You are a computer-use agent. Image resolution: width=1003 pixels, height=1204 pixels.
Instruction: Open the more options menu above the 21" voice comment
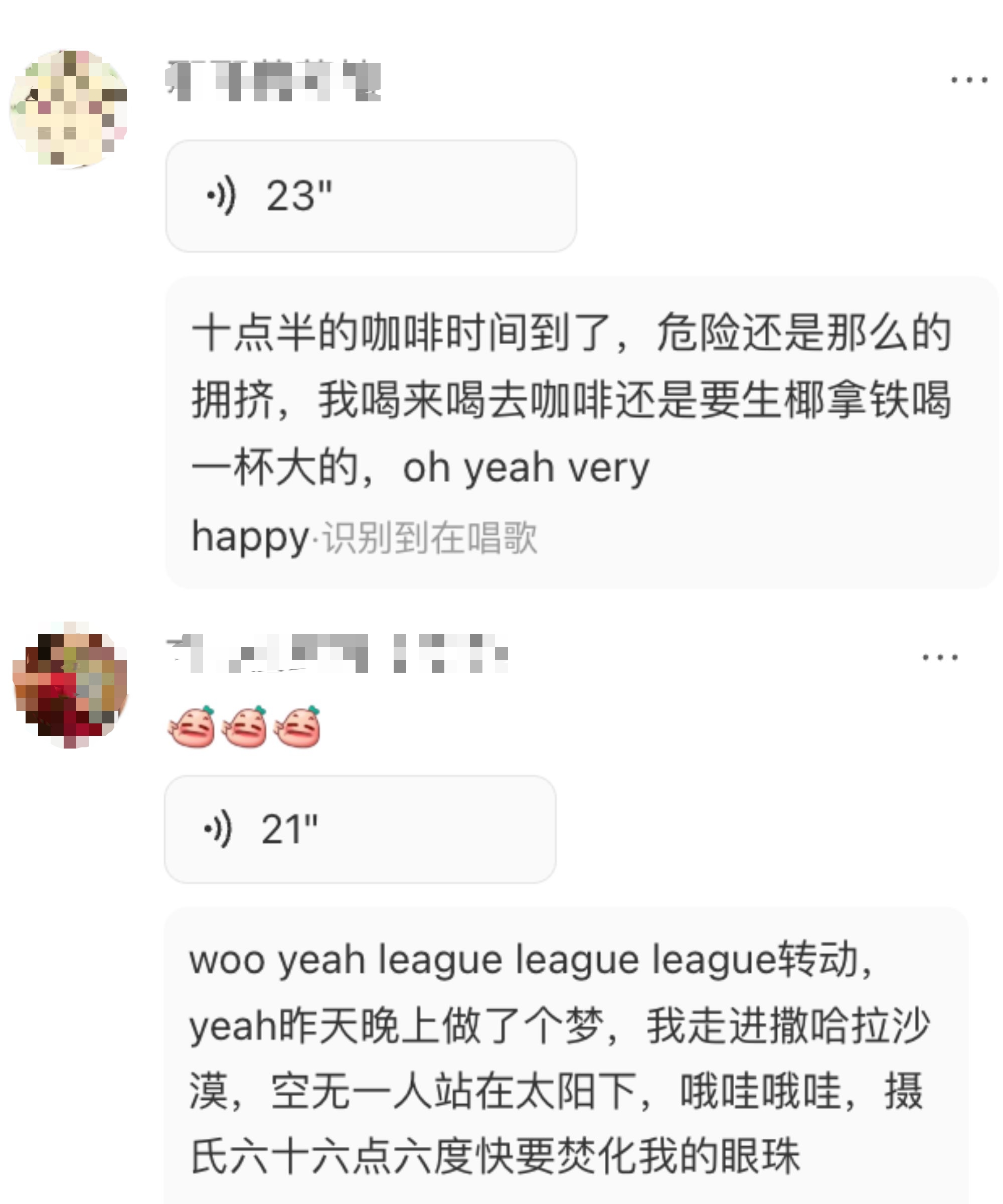point(939,657)
